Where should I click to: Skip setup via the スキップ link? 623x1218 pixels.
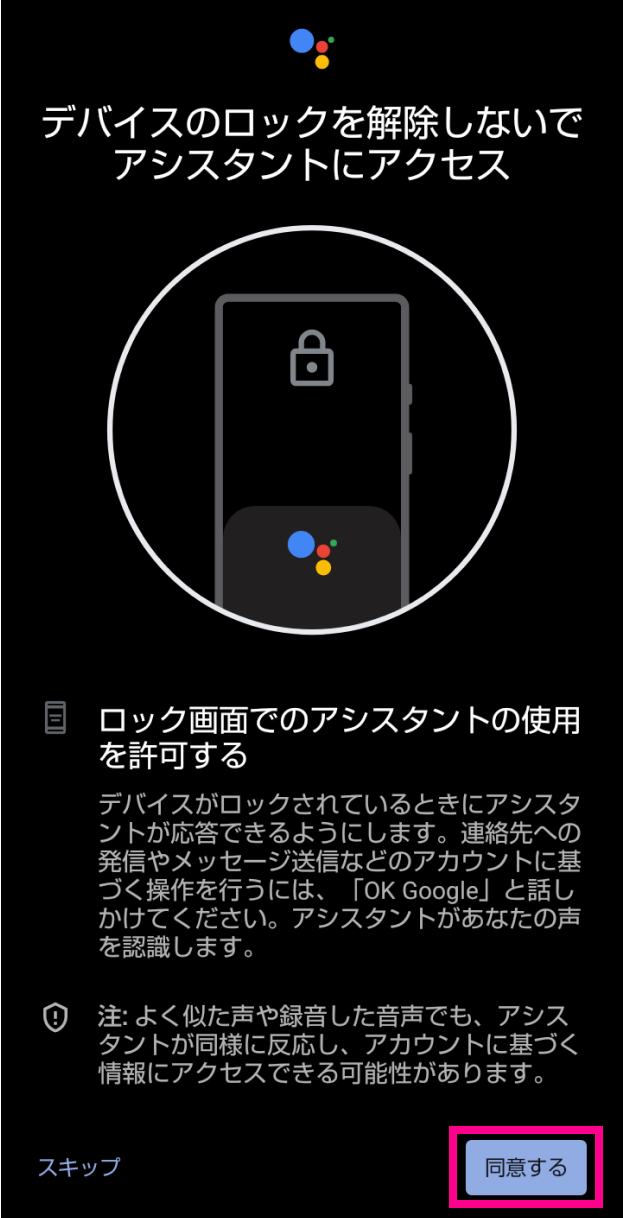coord(79,1166)
